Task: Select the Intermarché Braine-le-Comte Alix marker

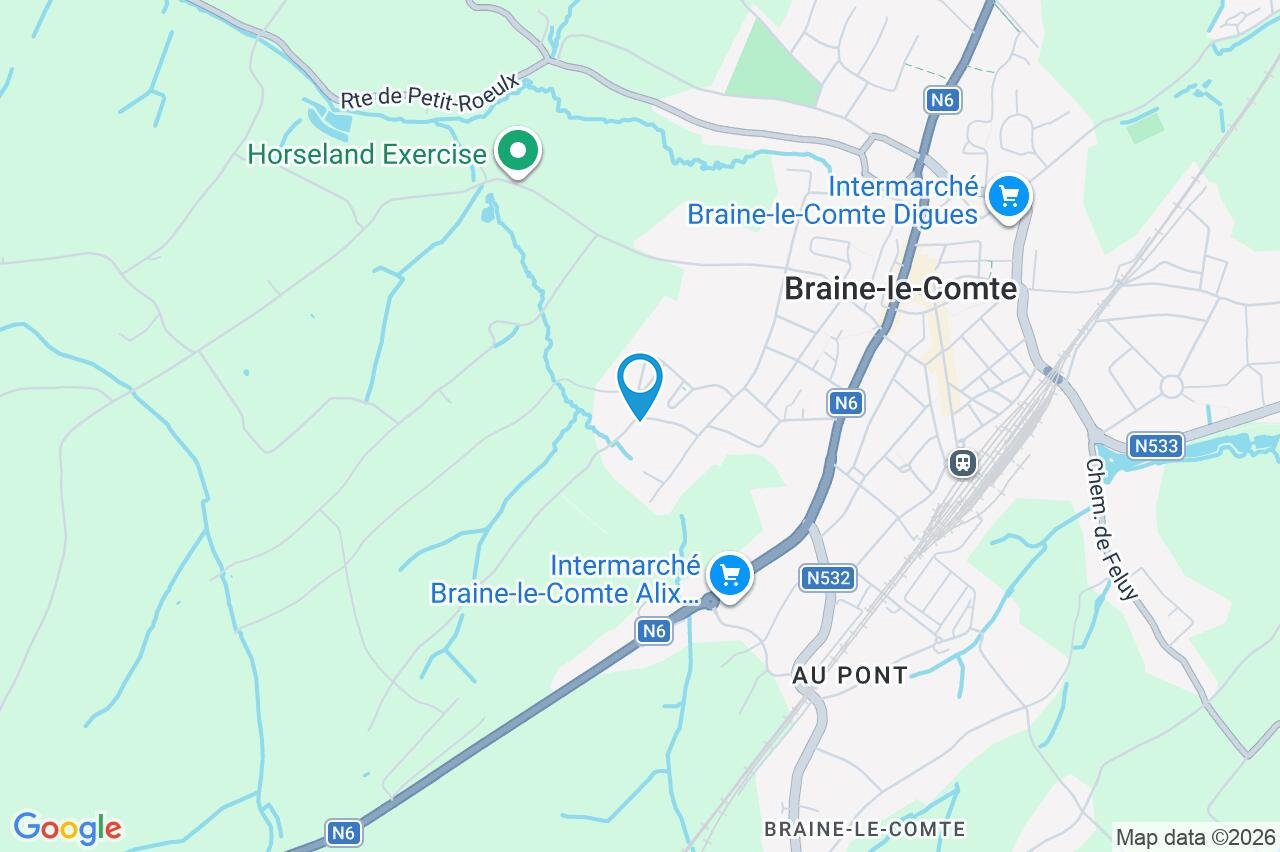Action: point(730,575)
